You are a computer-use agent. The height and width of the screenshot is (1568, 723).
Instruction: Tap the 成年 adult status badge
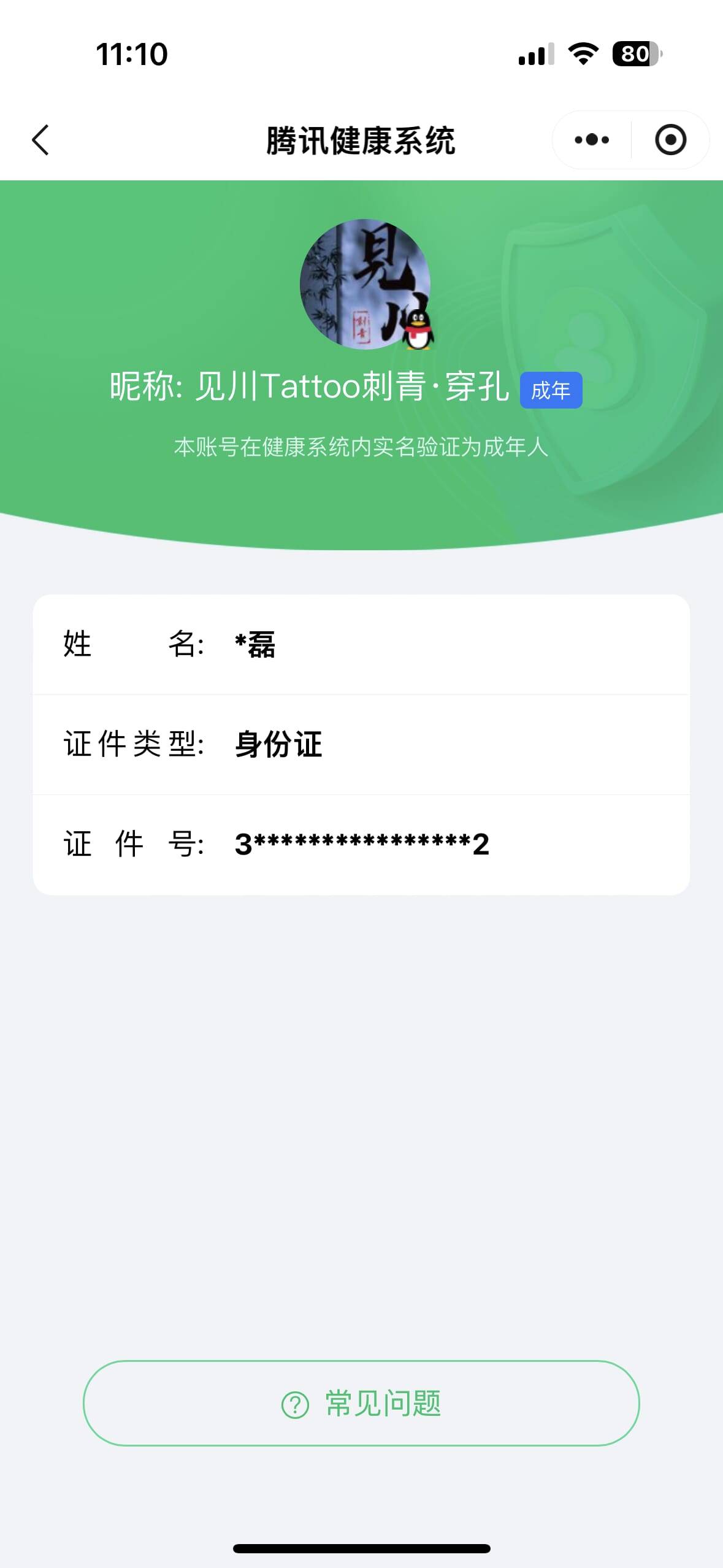point(551,389)
